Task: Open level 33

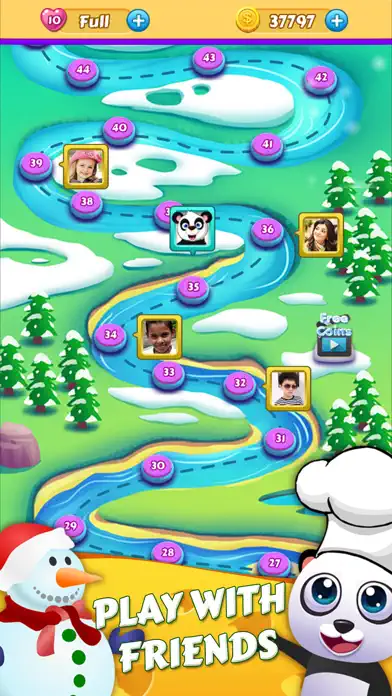Action: coord(169,374)
